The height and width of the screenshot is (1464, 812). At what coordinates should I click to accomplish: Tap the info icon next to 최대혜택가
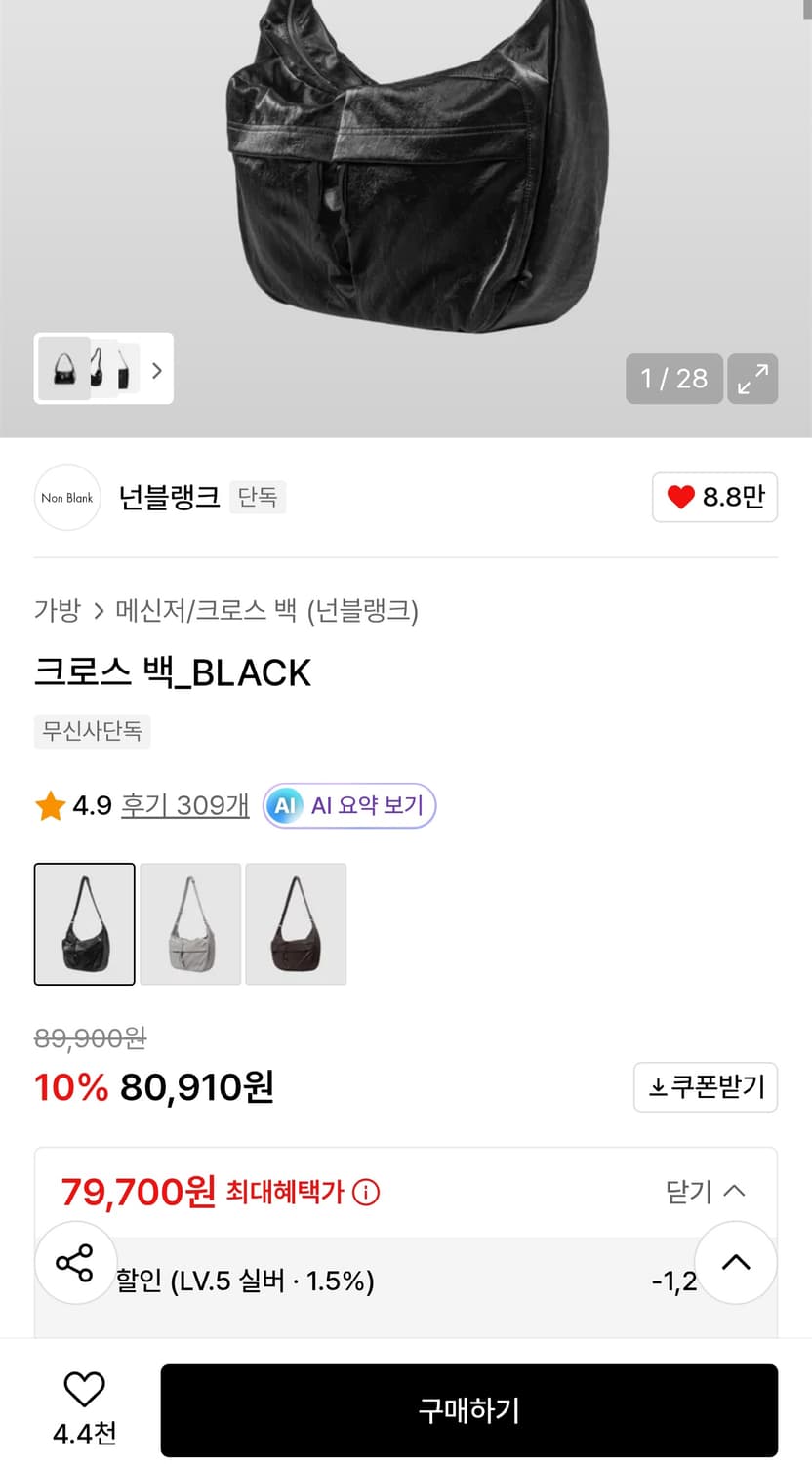(x=366, y=1192)
